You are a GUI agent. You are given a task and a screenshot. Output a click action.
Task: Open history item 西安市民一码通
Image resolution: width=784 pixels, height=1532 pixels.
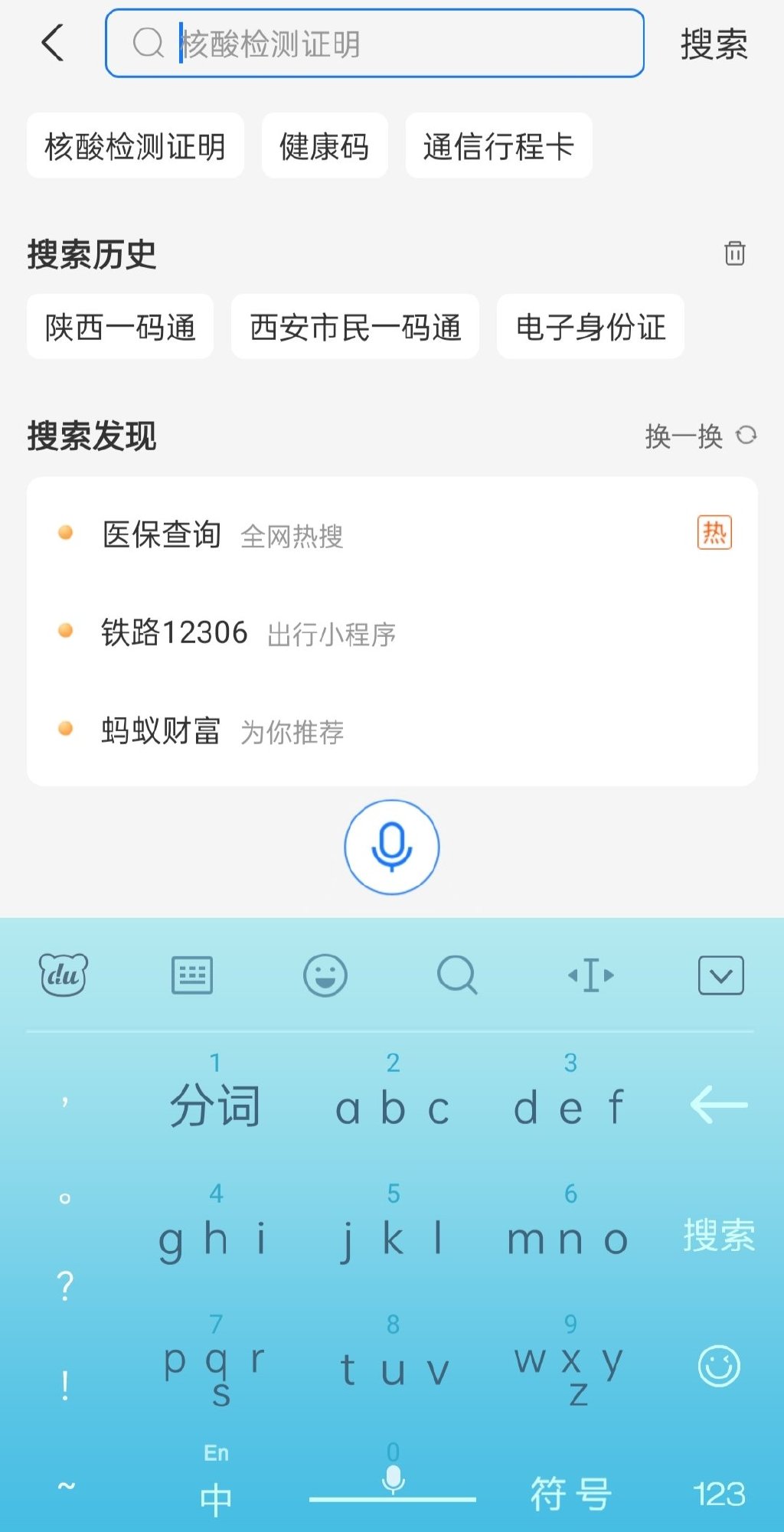[x=355, y=327]
